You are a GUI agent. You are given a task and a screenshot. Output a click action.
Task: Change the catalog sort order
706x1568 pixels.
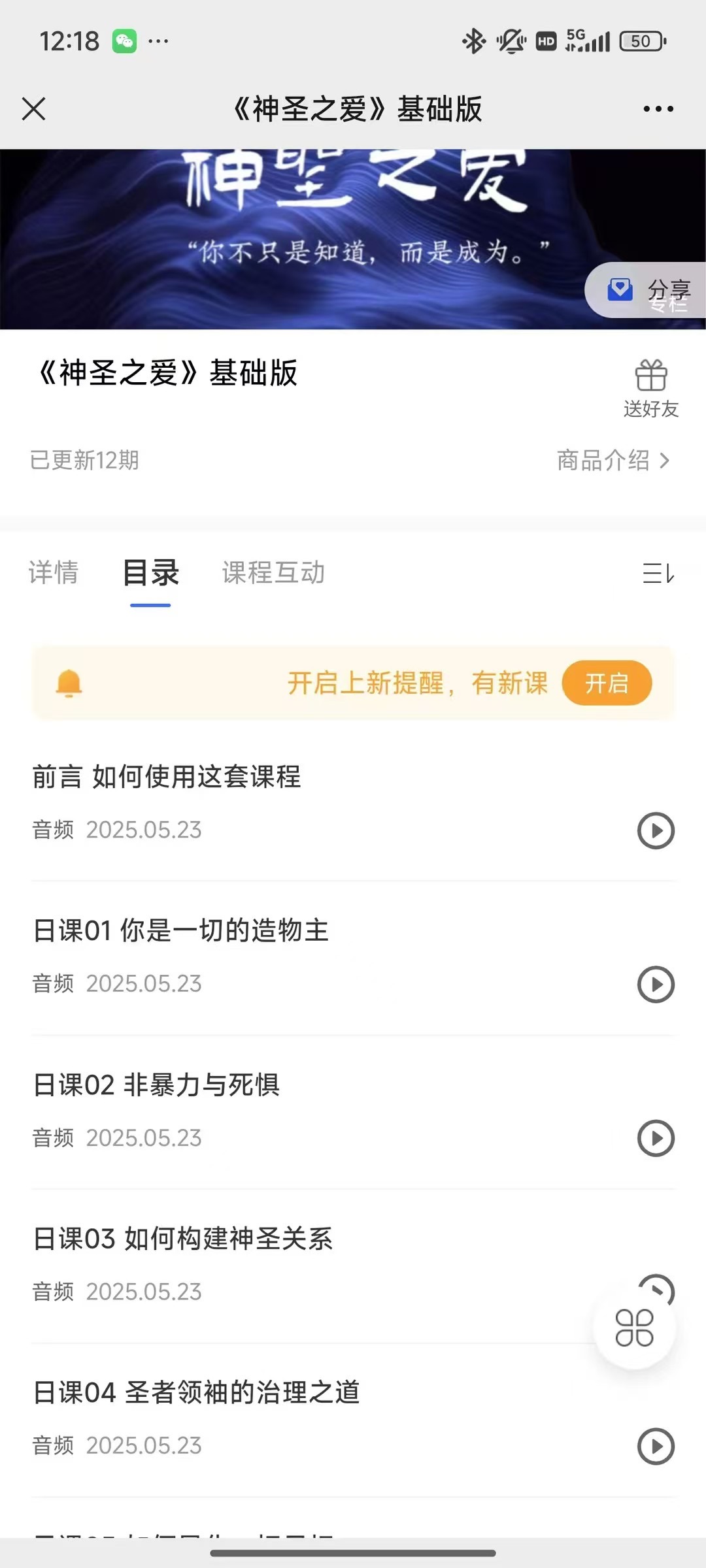coord(658,574)
